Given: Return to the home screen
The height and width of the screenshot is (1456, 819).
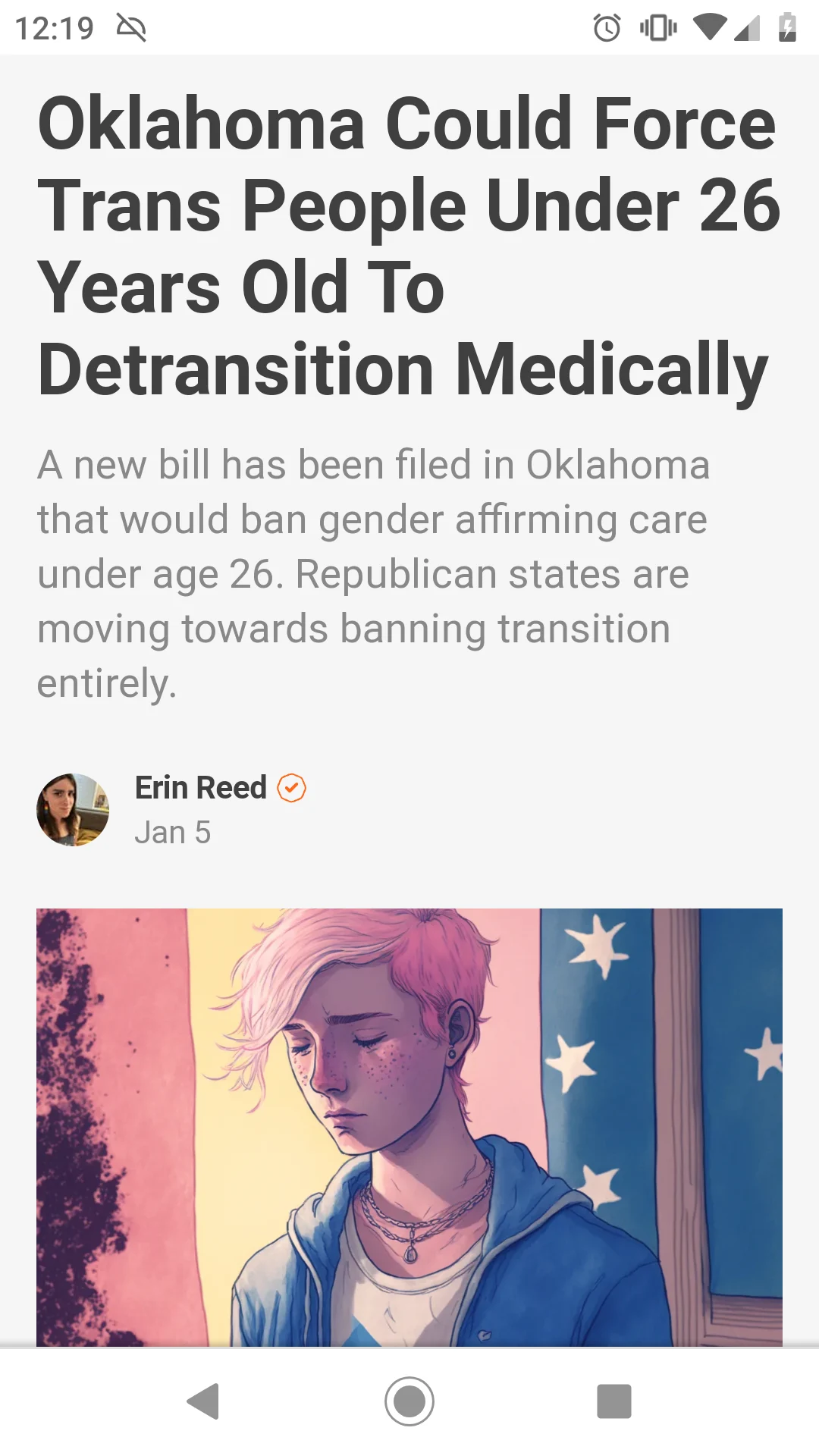Looking at the screenshot, I should tap(409, 1401).
